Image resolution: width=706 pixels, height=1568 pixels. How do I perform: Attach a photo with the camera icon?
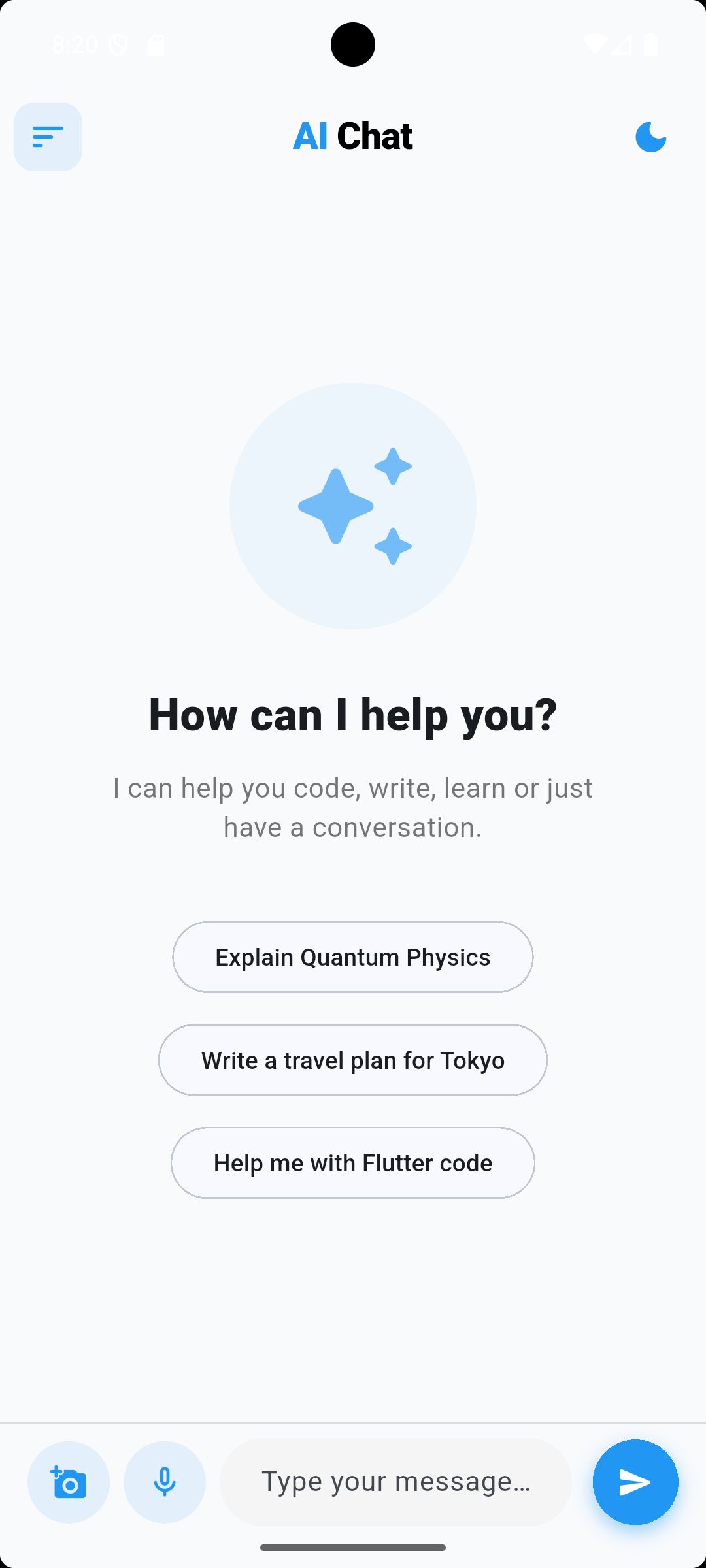click(x=69, y=1482)
